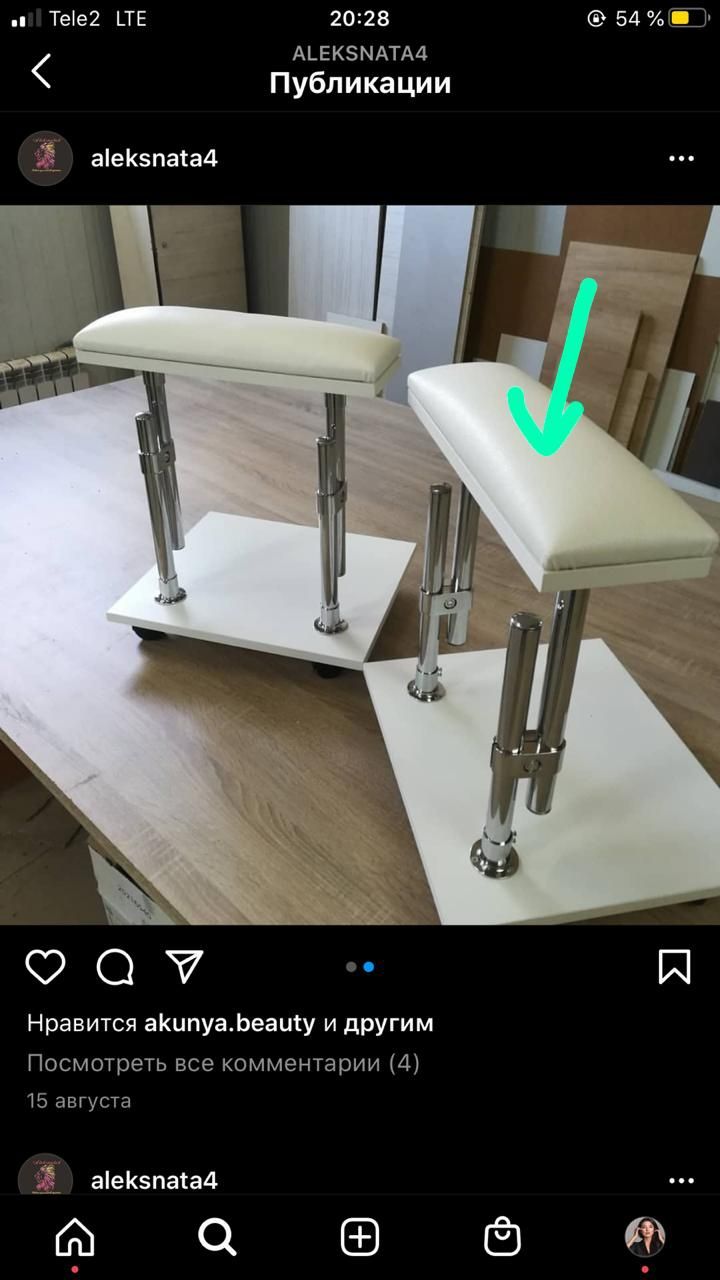This screenshot has width=720, height=1280.
Task: Bookmark this post
Action: 674,966
